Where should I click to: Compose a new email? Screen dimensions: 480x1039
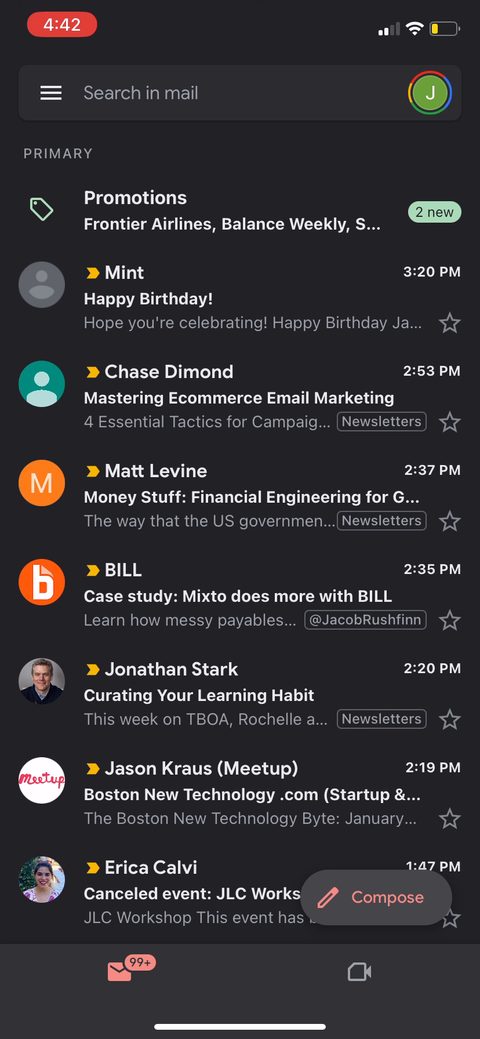pyautogui.click(x=376, y=897)
